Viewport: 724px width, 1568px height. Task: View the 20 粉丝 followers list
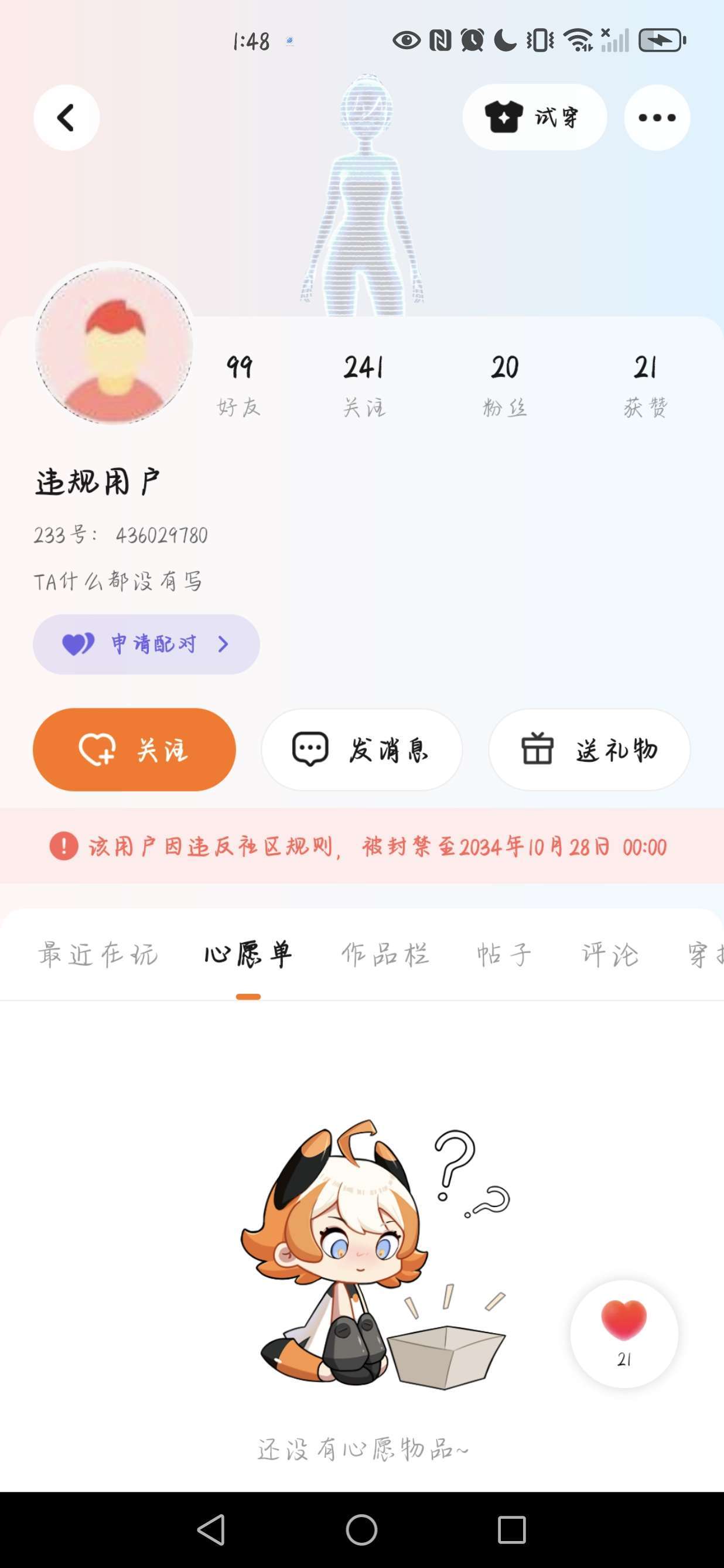click(x=504, y=385)
